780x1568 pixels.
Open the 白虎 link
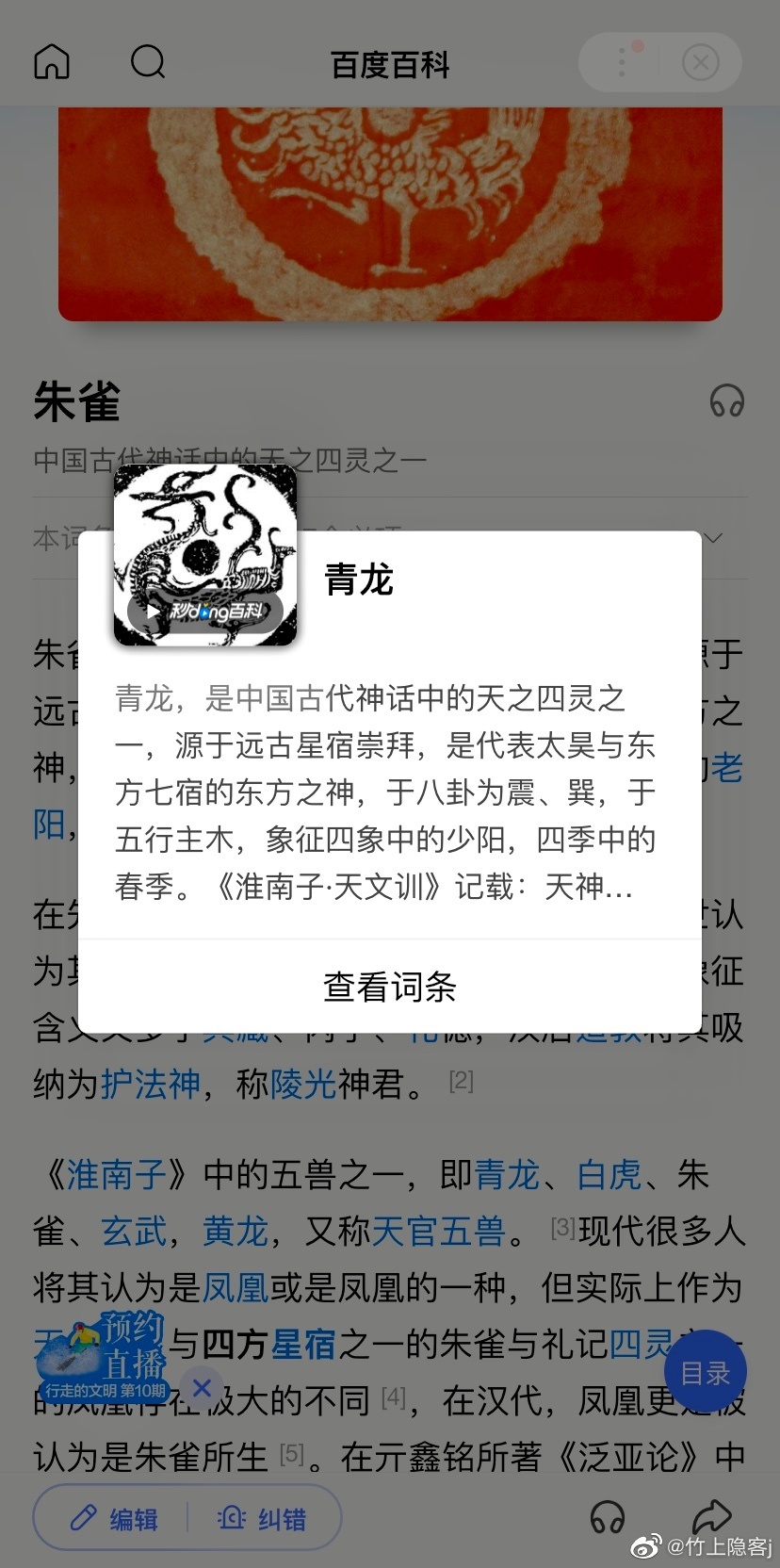tap(609, 1175)
